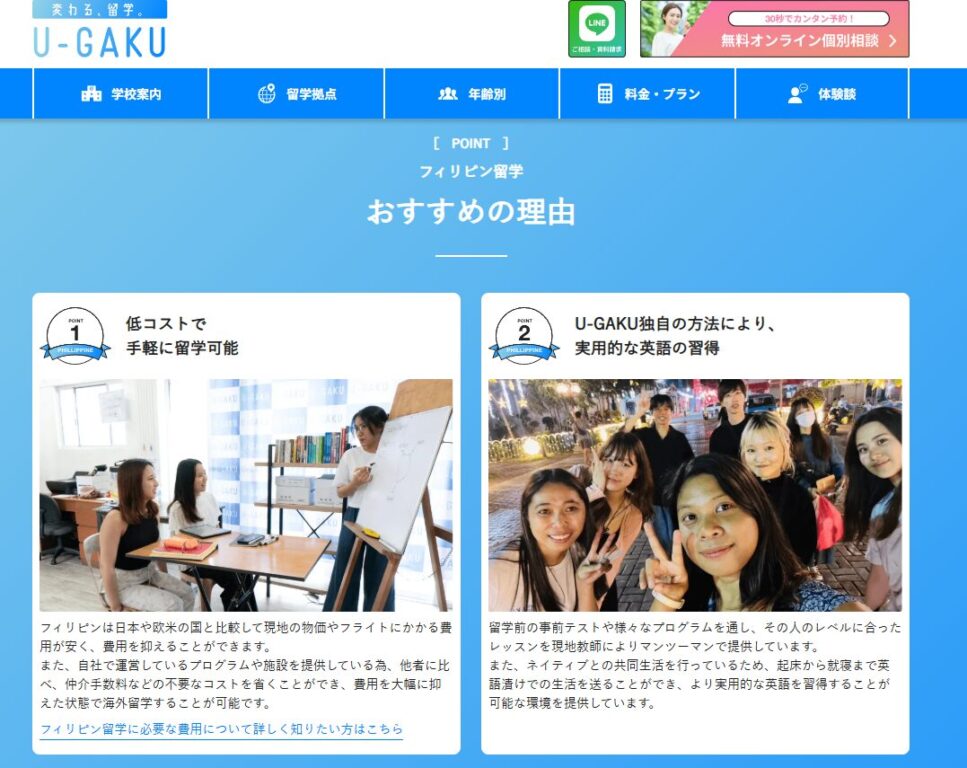Open the 体験談 navigation item
Viewport: 967px width, 768px height.
(822, 94)
